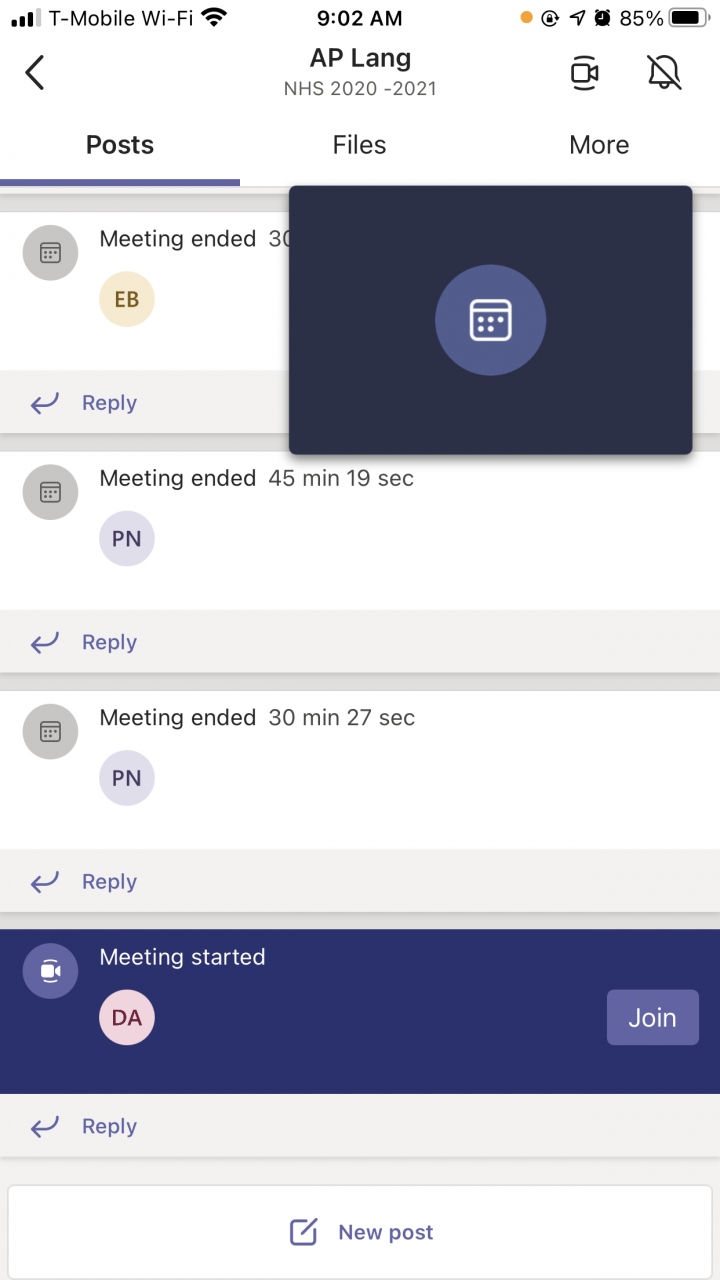Start a video meeting from the header
Screen dimensions: 720x1280
[x=584, y=73]
